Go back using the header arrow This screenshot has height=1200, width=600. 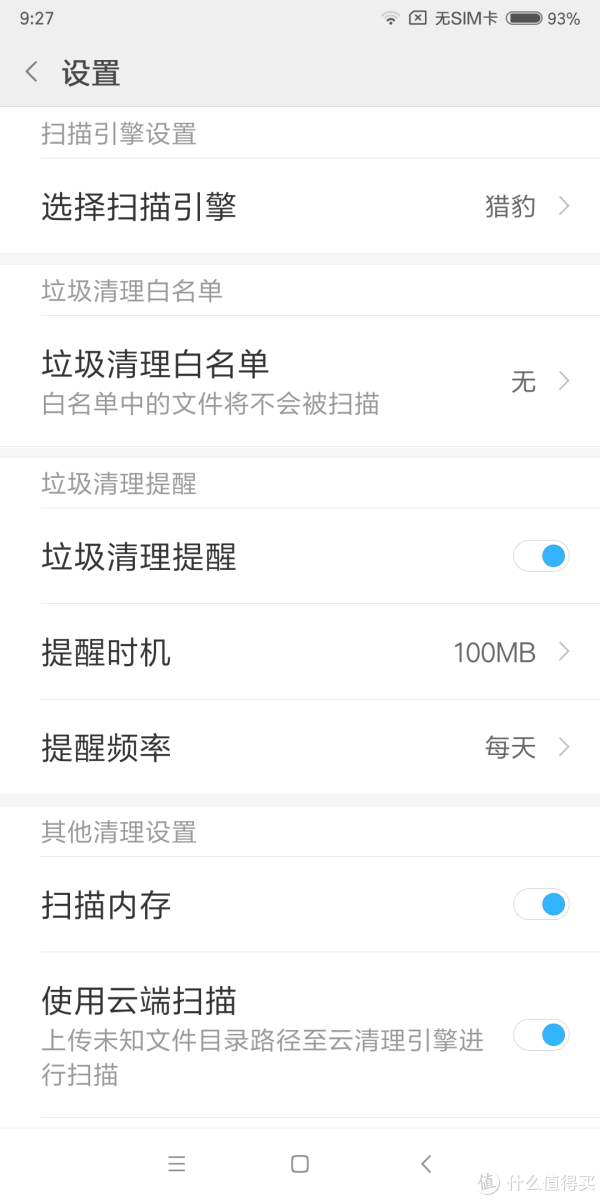pyautogui.click(x=32, y=72)
